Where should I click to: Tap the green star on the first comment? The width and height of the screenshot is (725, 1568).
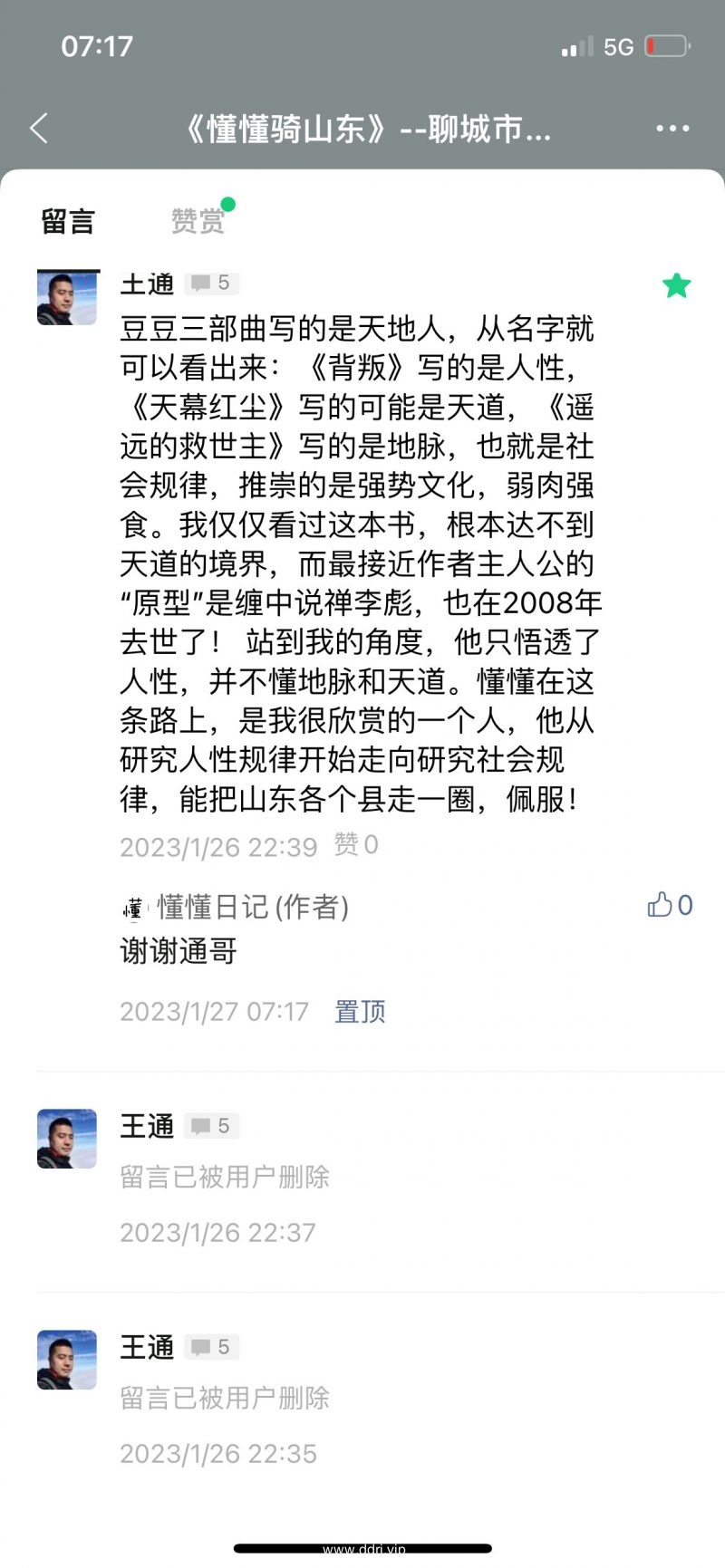click(676, 286)
